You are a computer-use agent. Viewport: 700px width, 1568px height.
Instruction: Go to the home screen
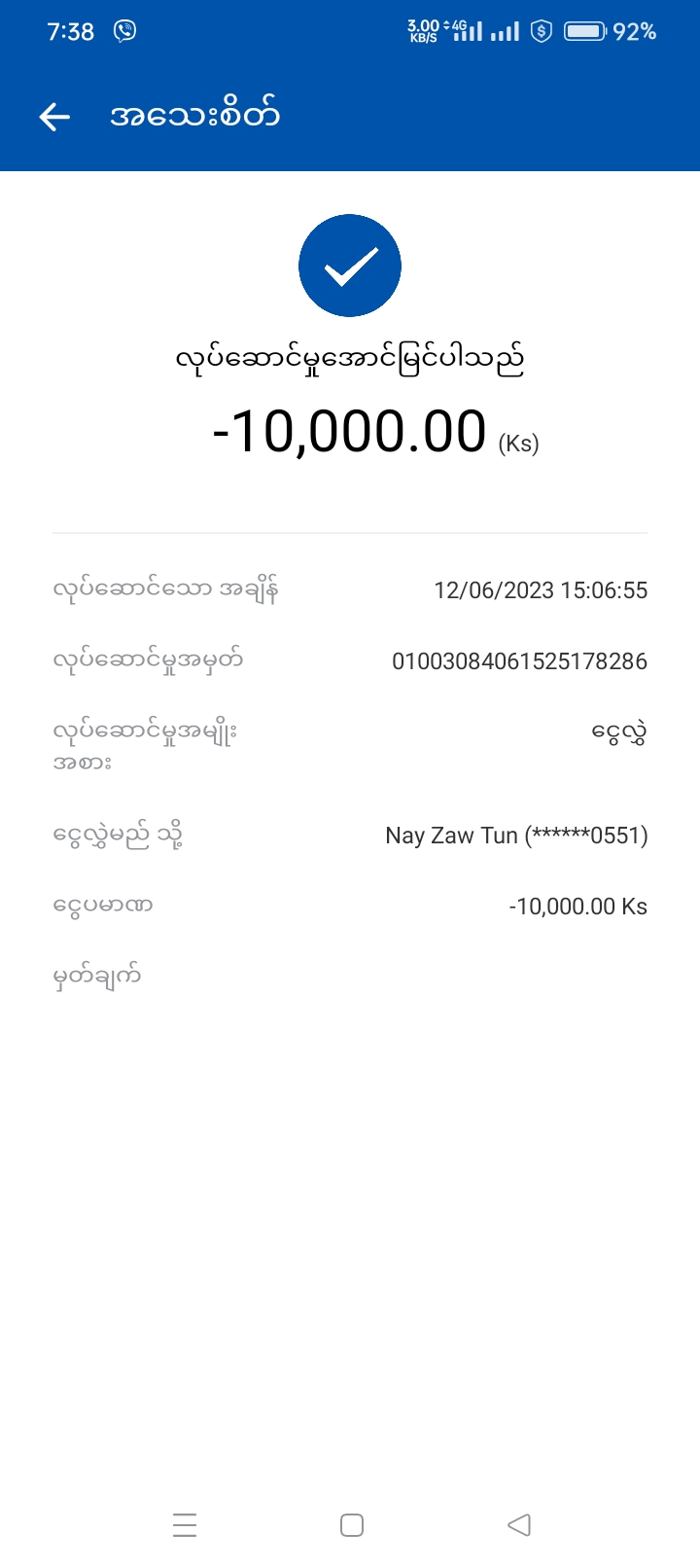point(352,1524)
